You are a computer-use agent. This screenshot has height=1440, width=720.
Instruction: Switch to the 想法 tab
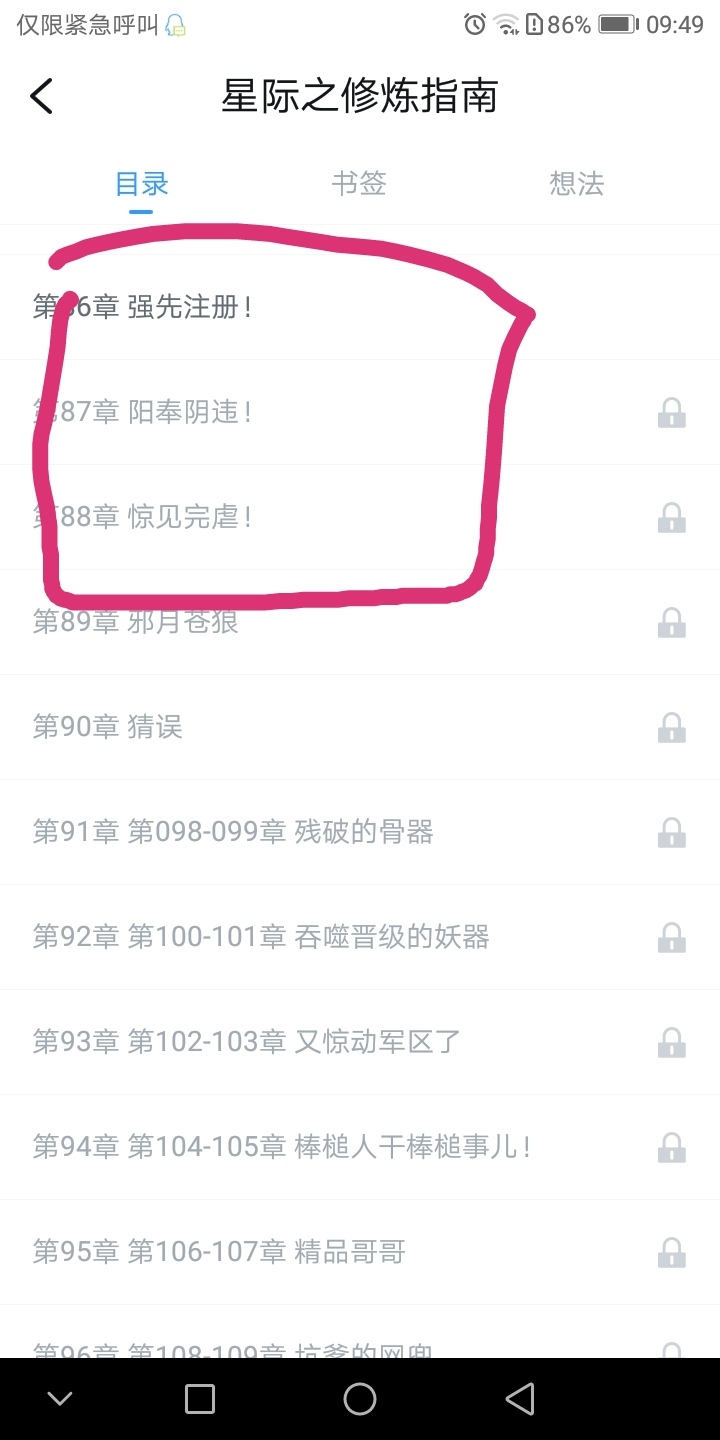(576, 184)
